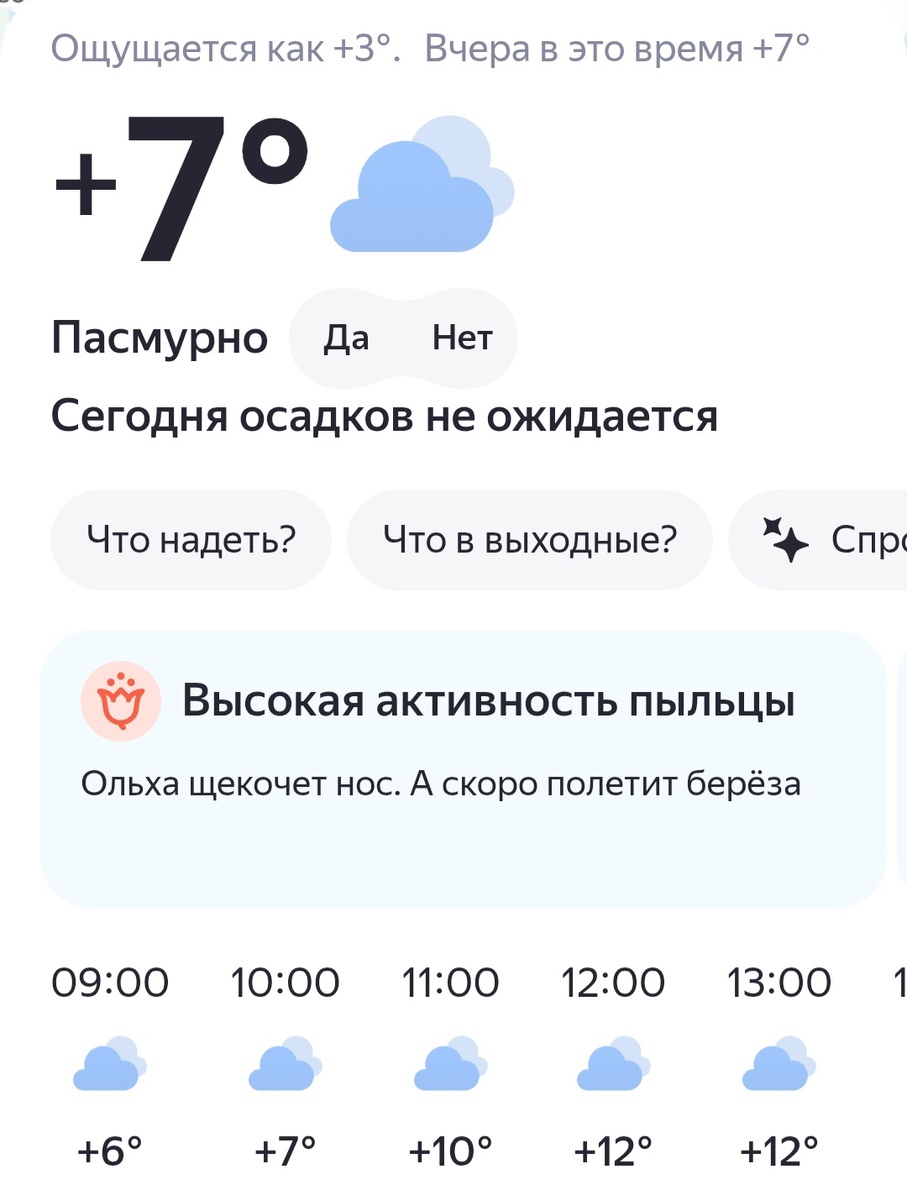Open the Что в выходные? suggestion
Image resolution: width=907 pixels, height=1200 pixels.
coord(530,539)
